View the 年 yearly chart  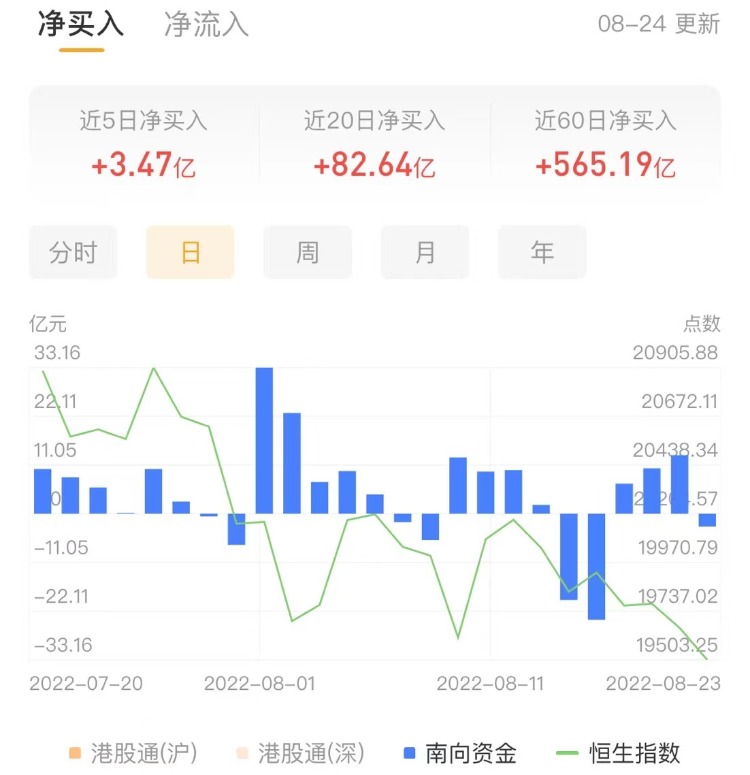tap(542, 252)
